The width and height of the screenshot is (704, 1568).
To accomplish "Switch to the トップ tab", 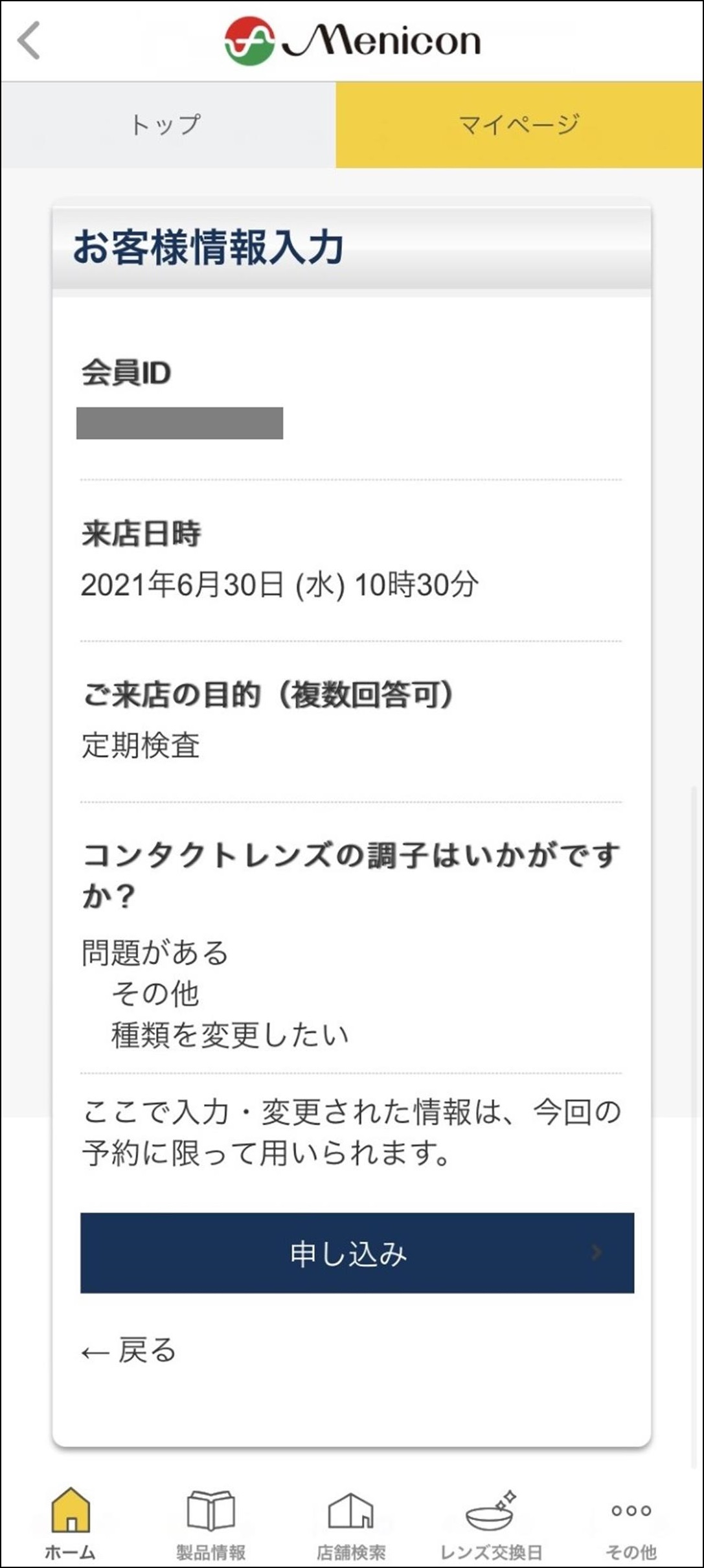I will pos(168,124).
